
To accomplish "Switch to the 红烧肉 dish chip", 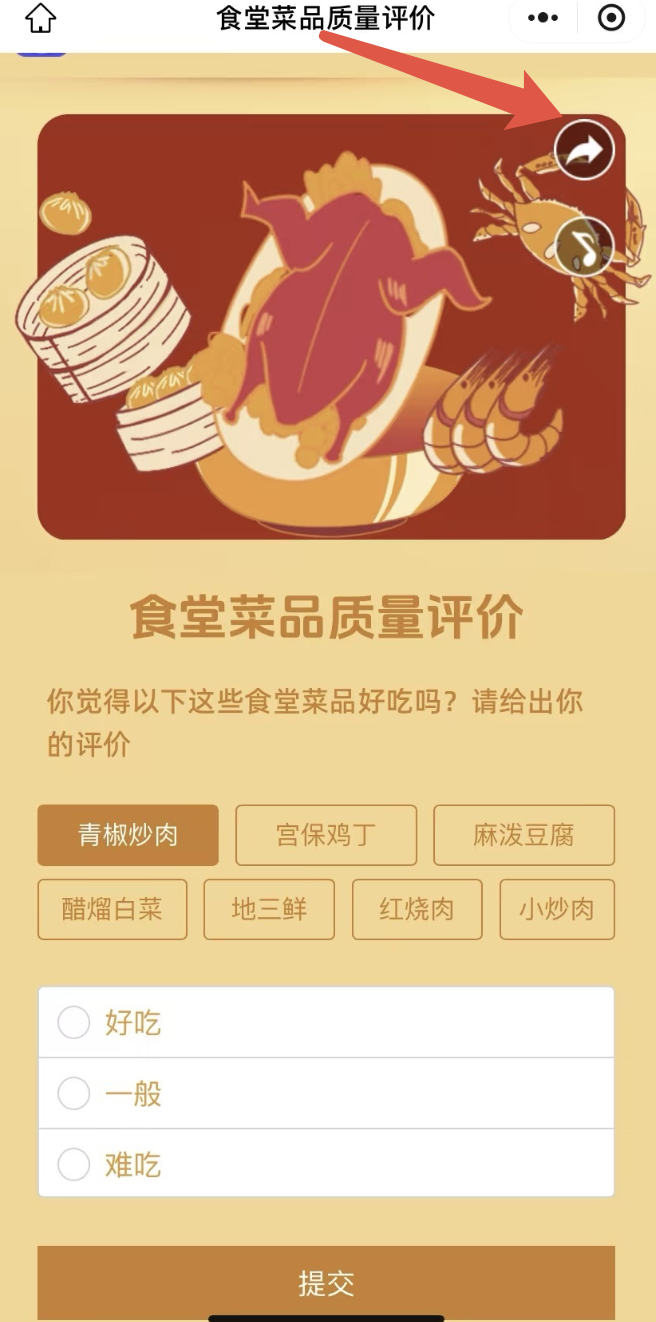I will [417, 909].
